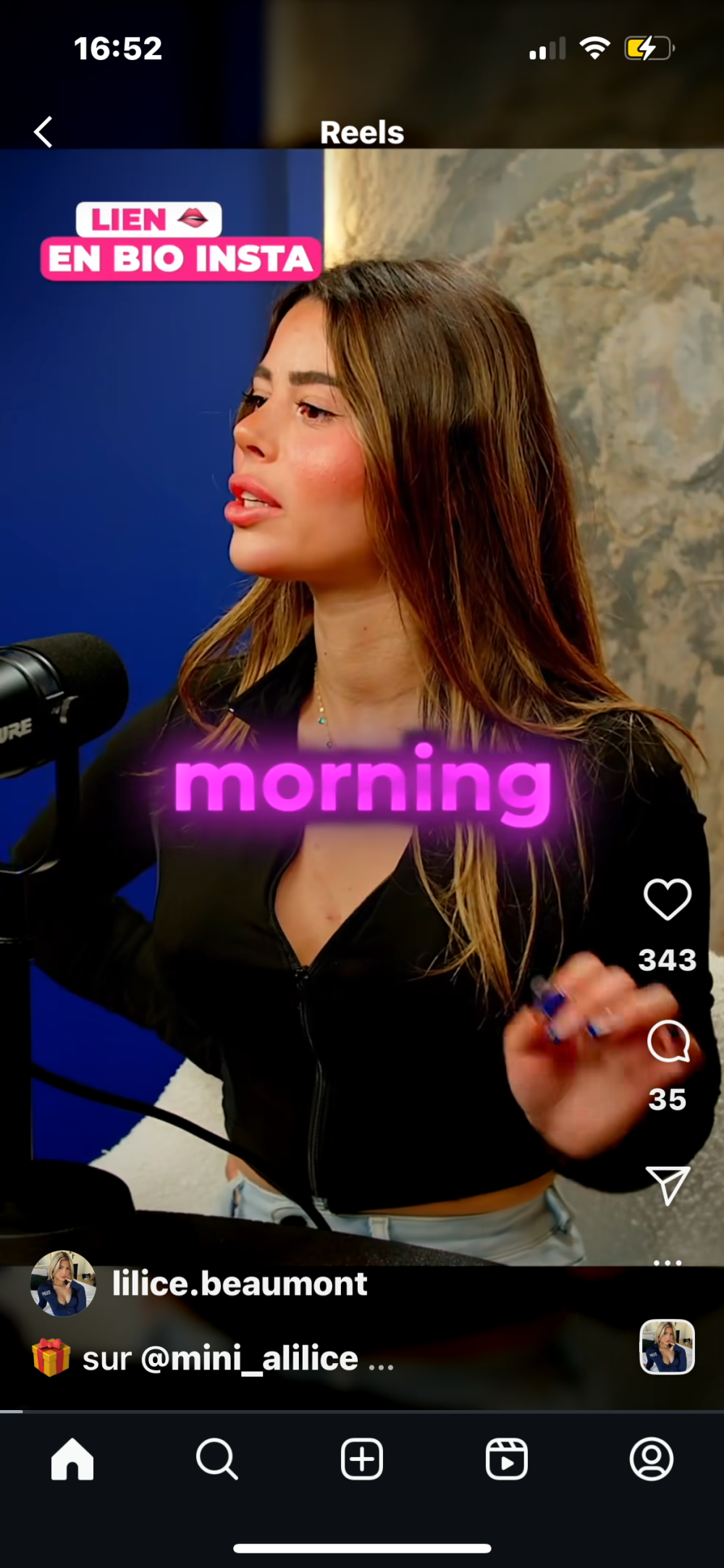Open the reel's audio thumbnail
Image resolution: width=724 pixels, height=1568 pixels.
[667, 1346]
